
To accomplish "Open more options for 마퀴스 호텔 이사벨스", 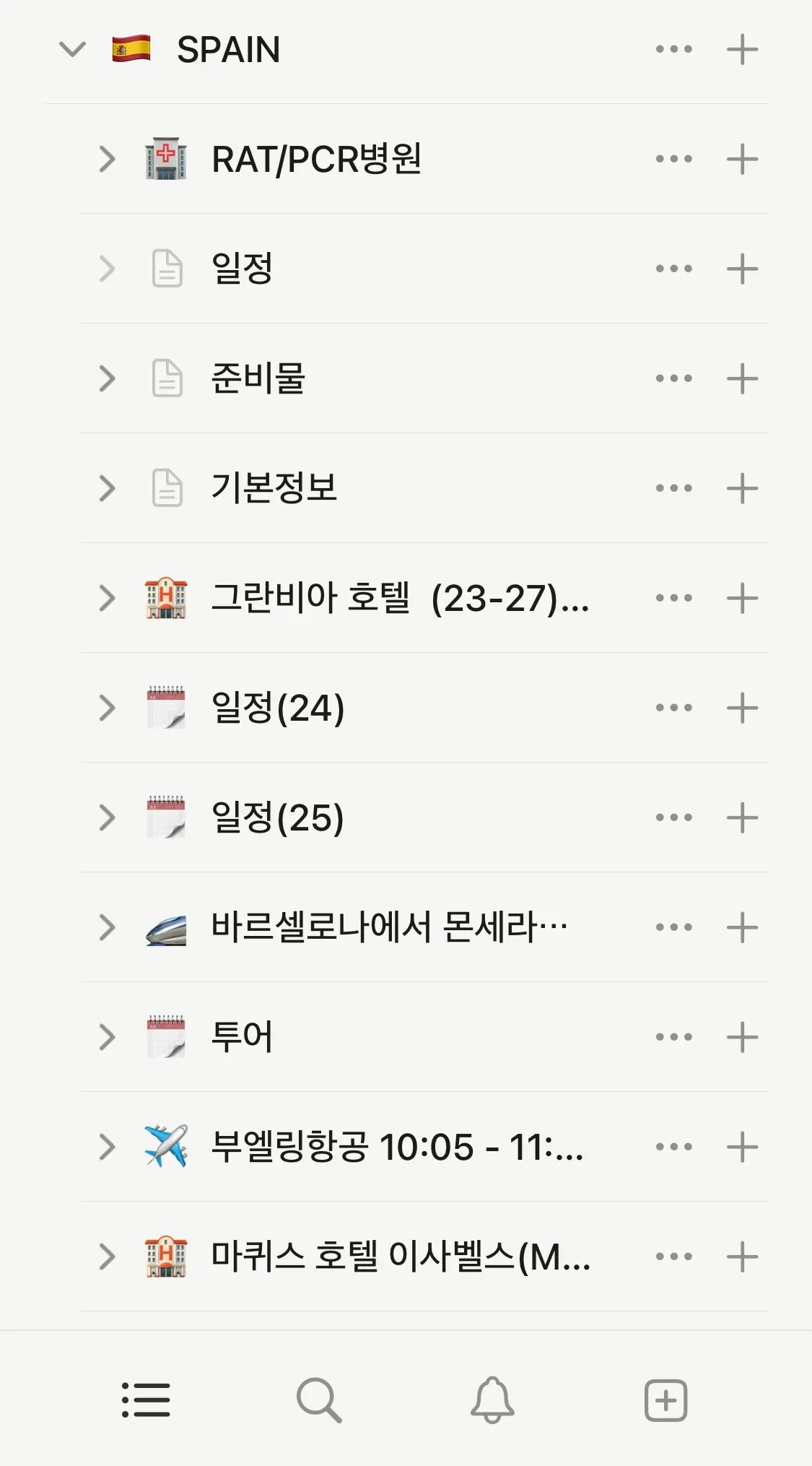I will click(673, 1257).
